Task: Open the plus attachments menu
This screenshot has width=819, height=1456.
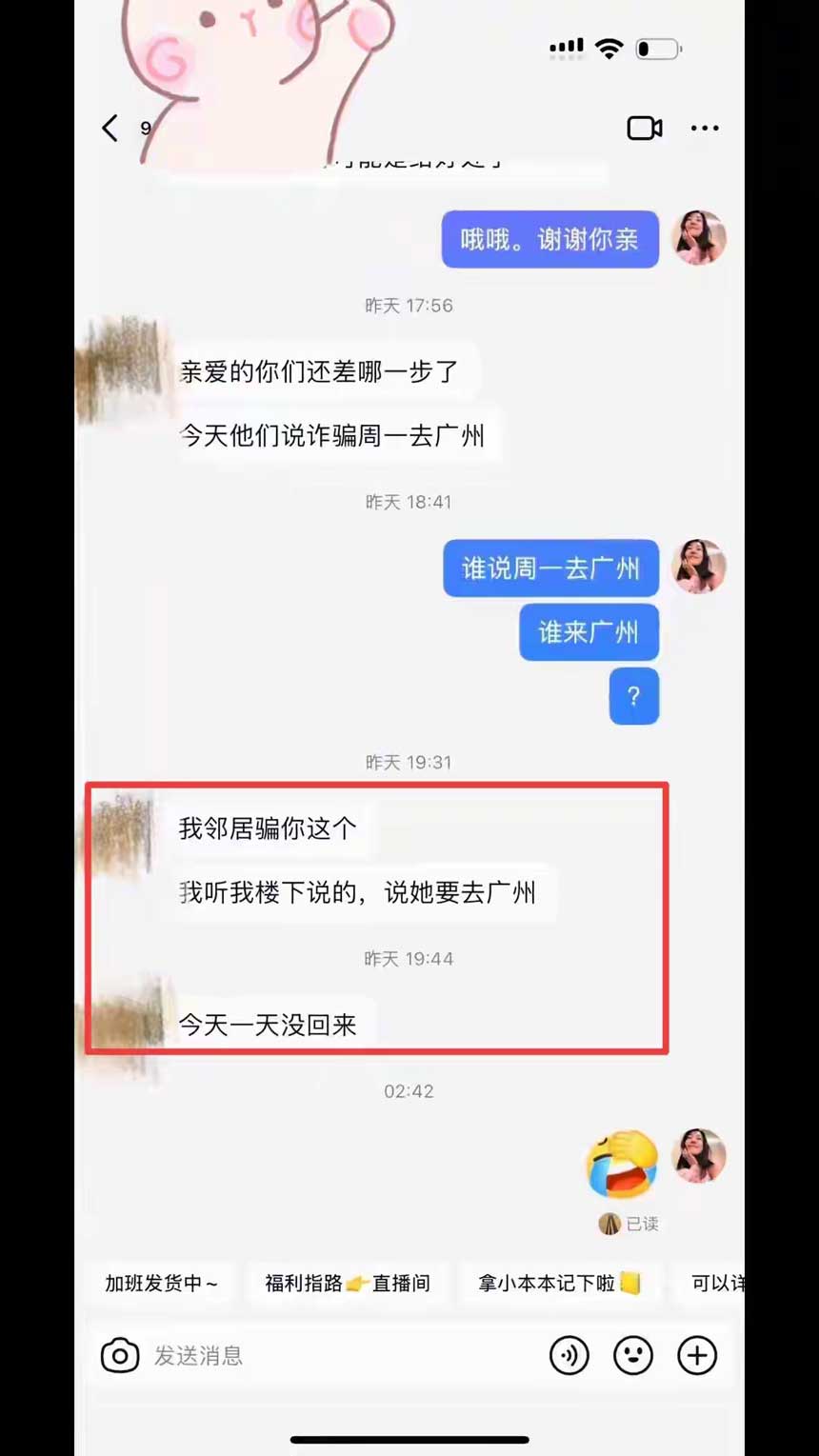Action: pyautogui.click(x=697, y=1355)
